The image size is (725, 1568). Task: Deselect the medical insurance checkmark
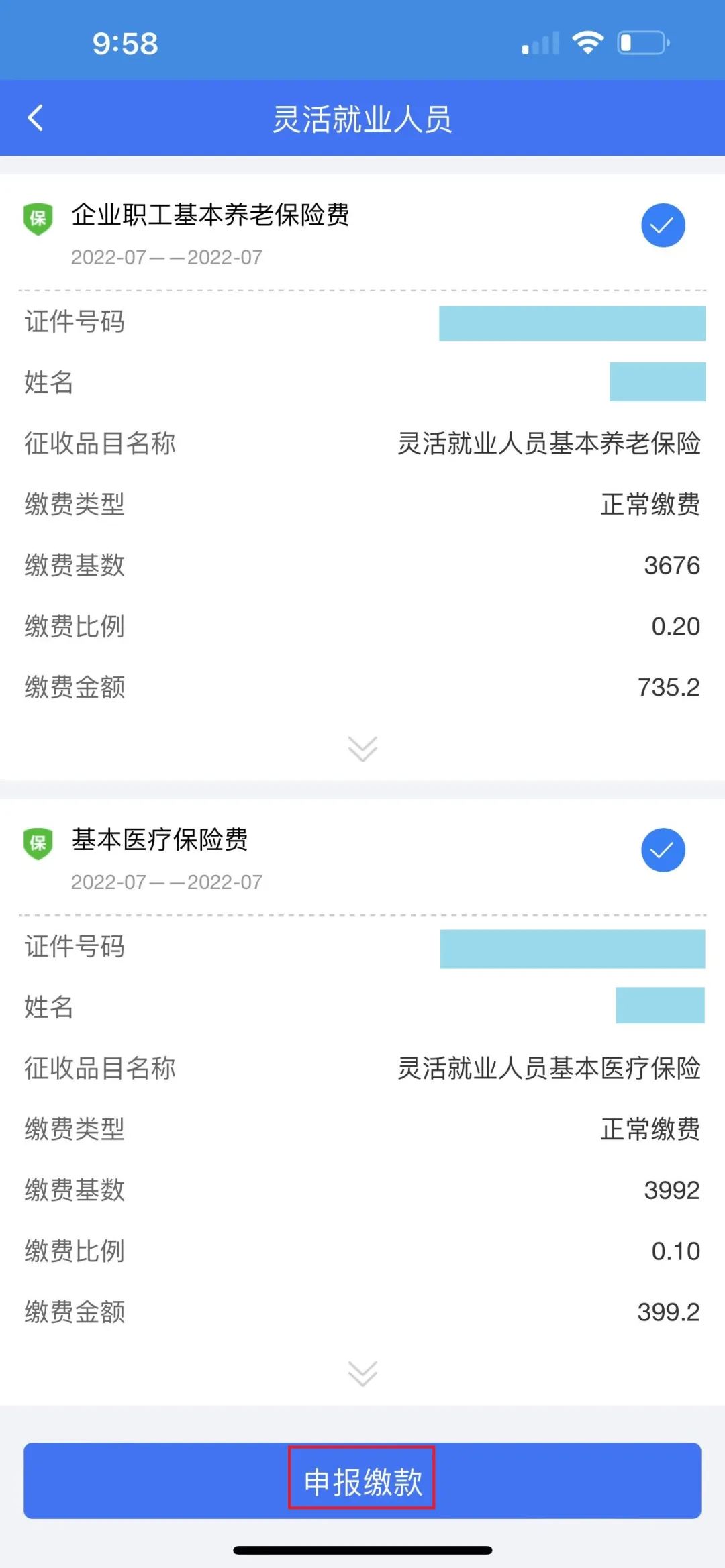tap(663, 850)
